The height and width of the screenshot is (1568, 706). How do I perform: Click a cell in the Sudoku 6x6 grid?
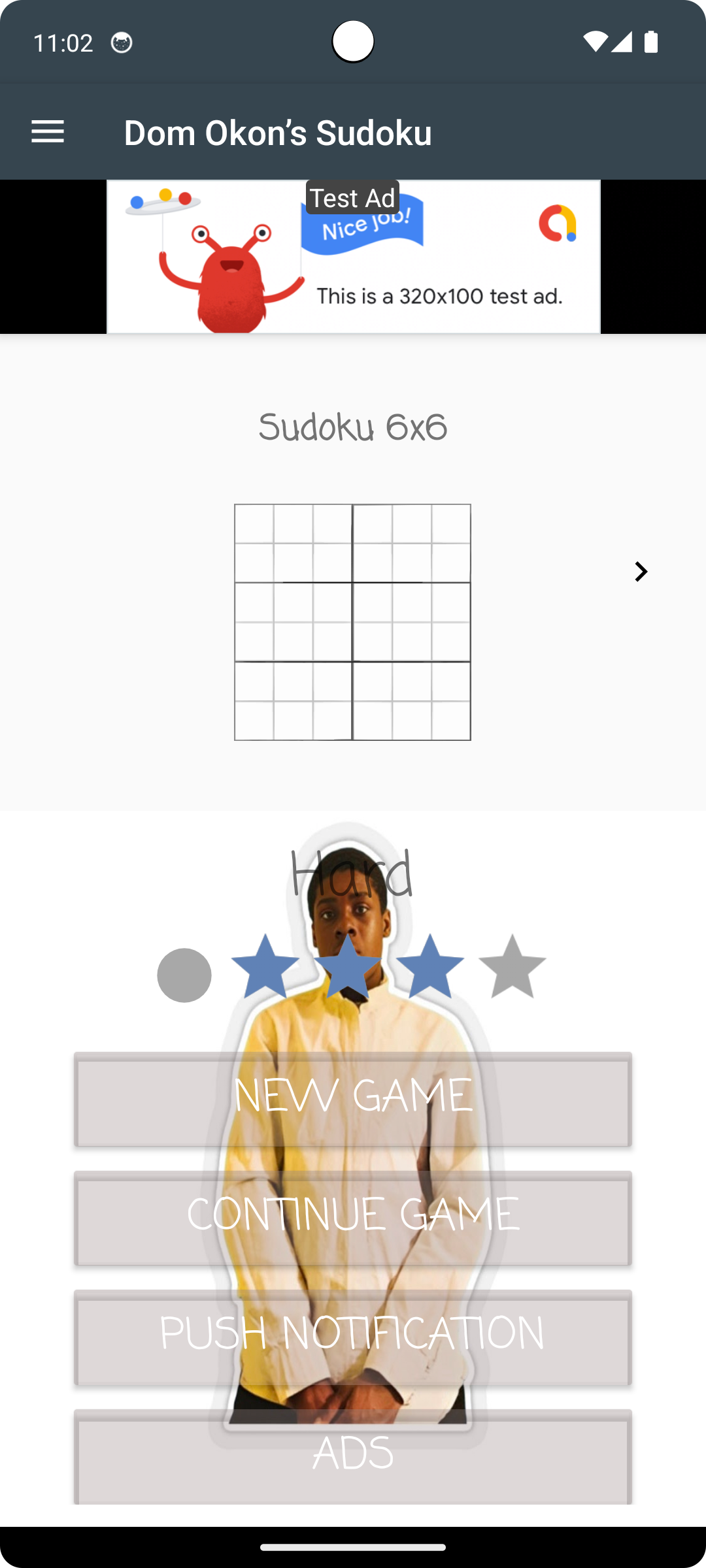[353, 621]
